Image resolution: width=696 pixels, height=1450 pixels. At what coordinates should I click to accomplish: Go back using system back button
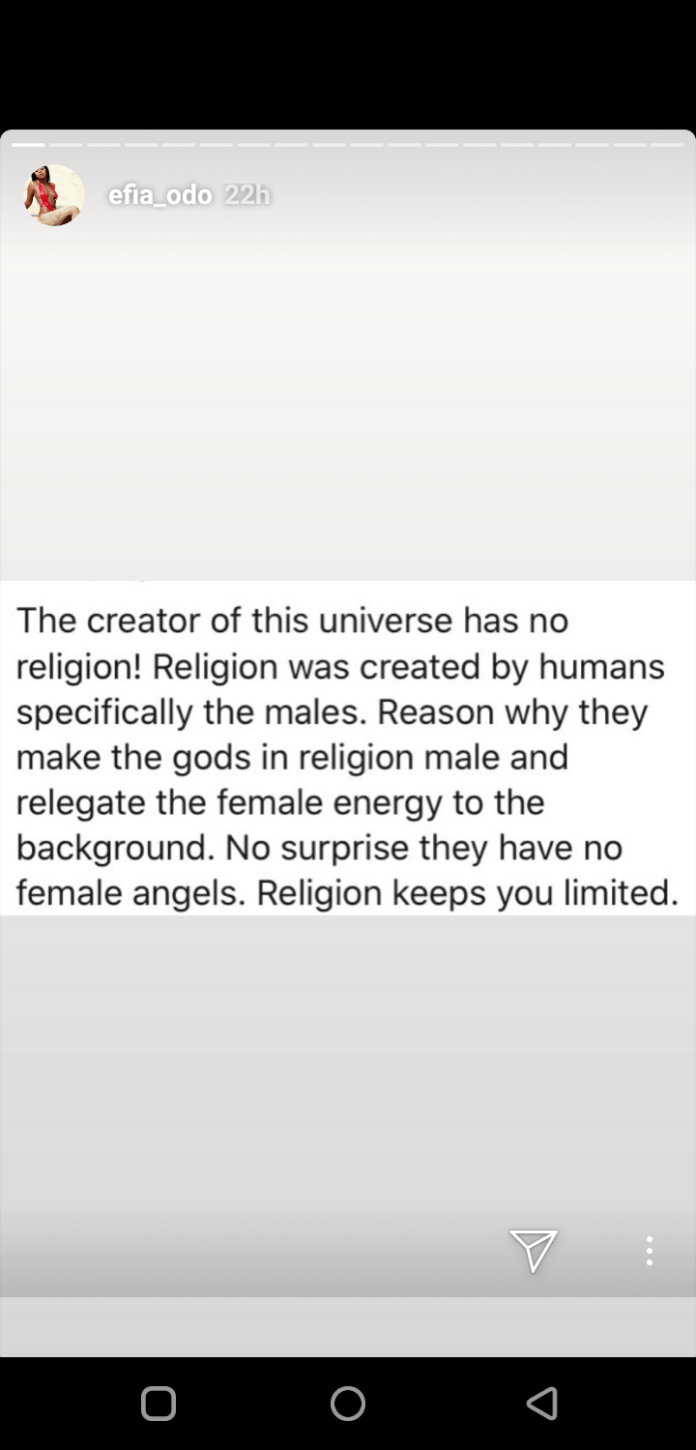(542, 1404)
